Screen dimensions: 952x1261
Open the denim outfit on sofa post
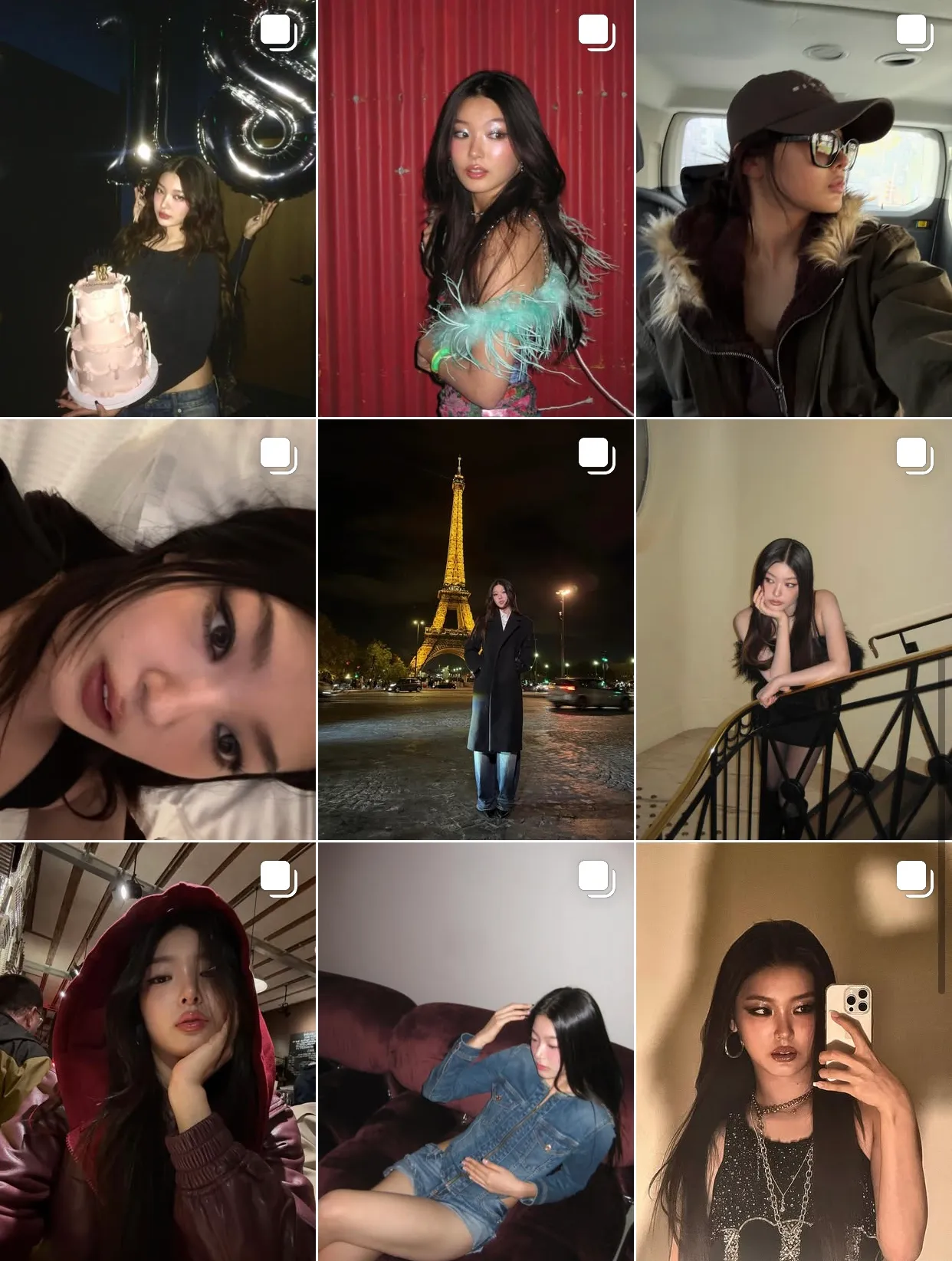click(x=475, y=1052)
